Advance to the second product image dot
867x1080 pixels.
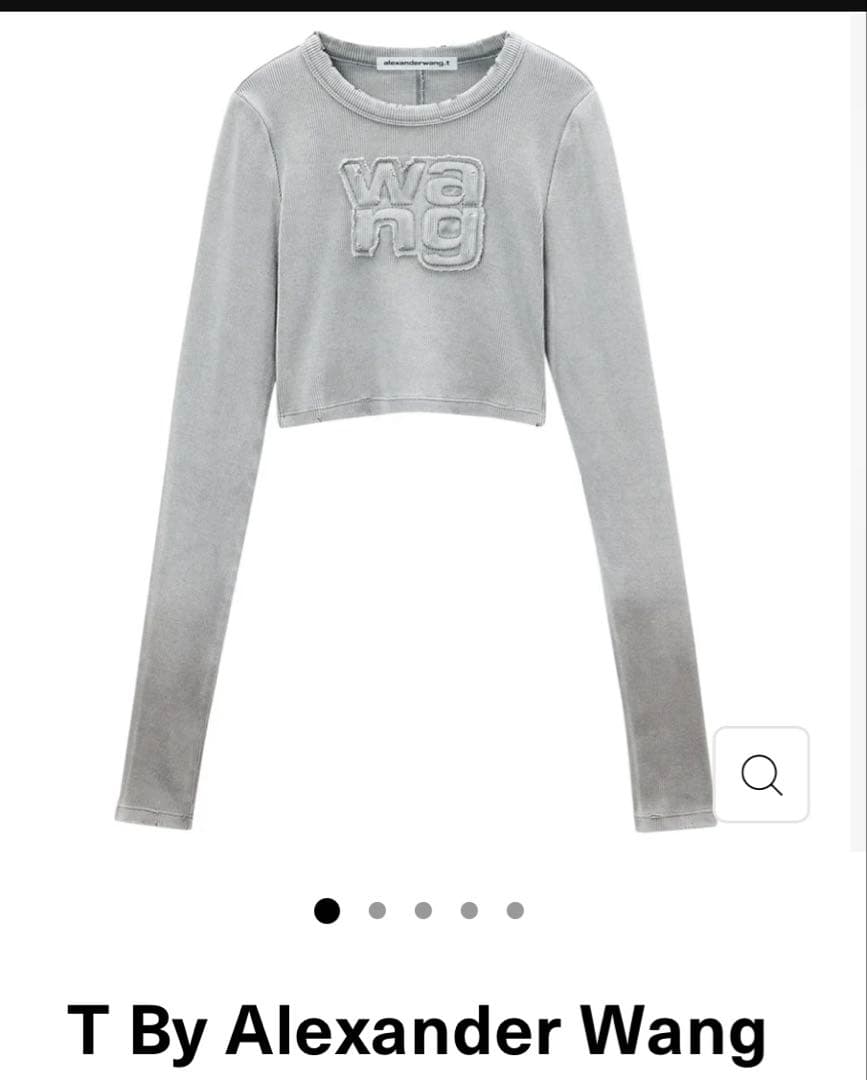[377, 911]
